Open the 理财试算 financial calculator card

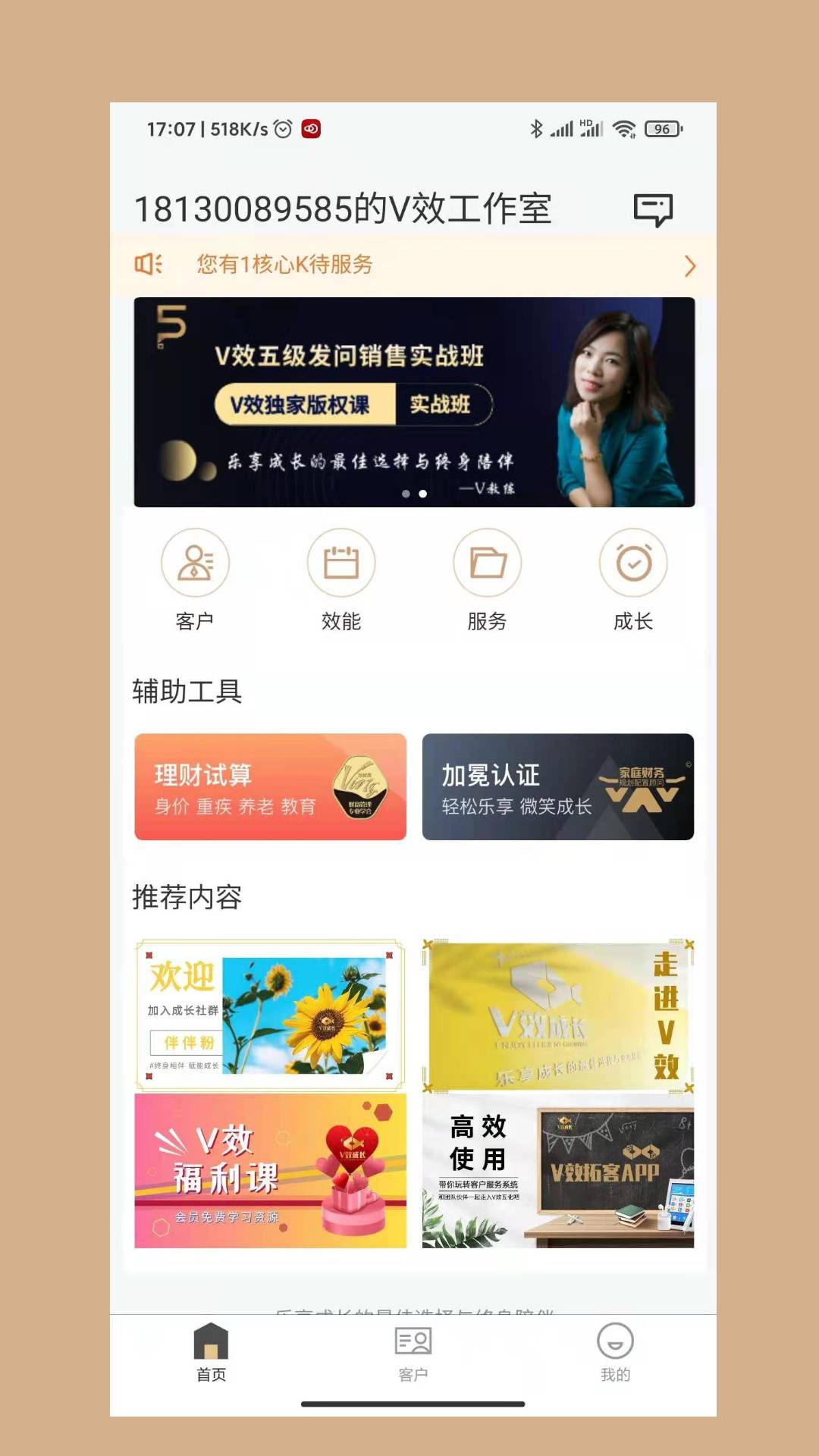269,787
